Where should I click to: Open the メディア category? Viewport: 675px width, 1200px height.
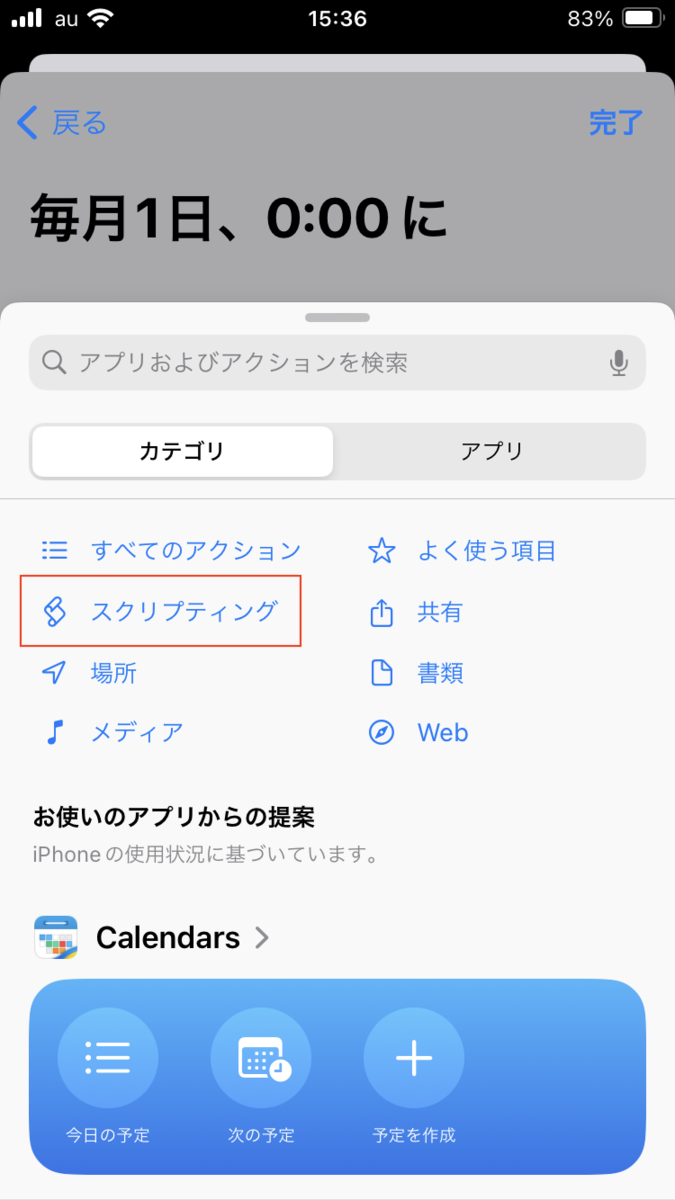click(112, 732)
